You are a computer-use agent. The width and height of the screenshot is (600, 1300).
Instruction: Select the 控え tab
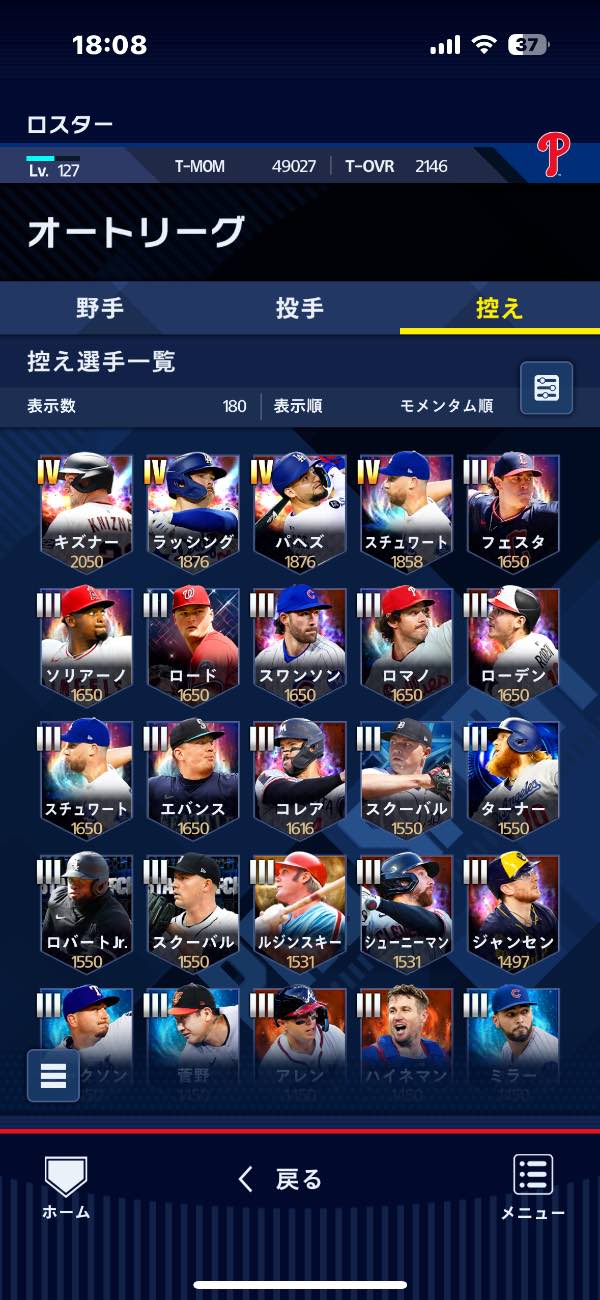point(499,308)
